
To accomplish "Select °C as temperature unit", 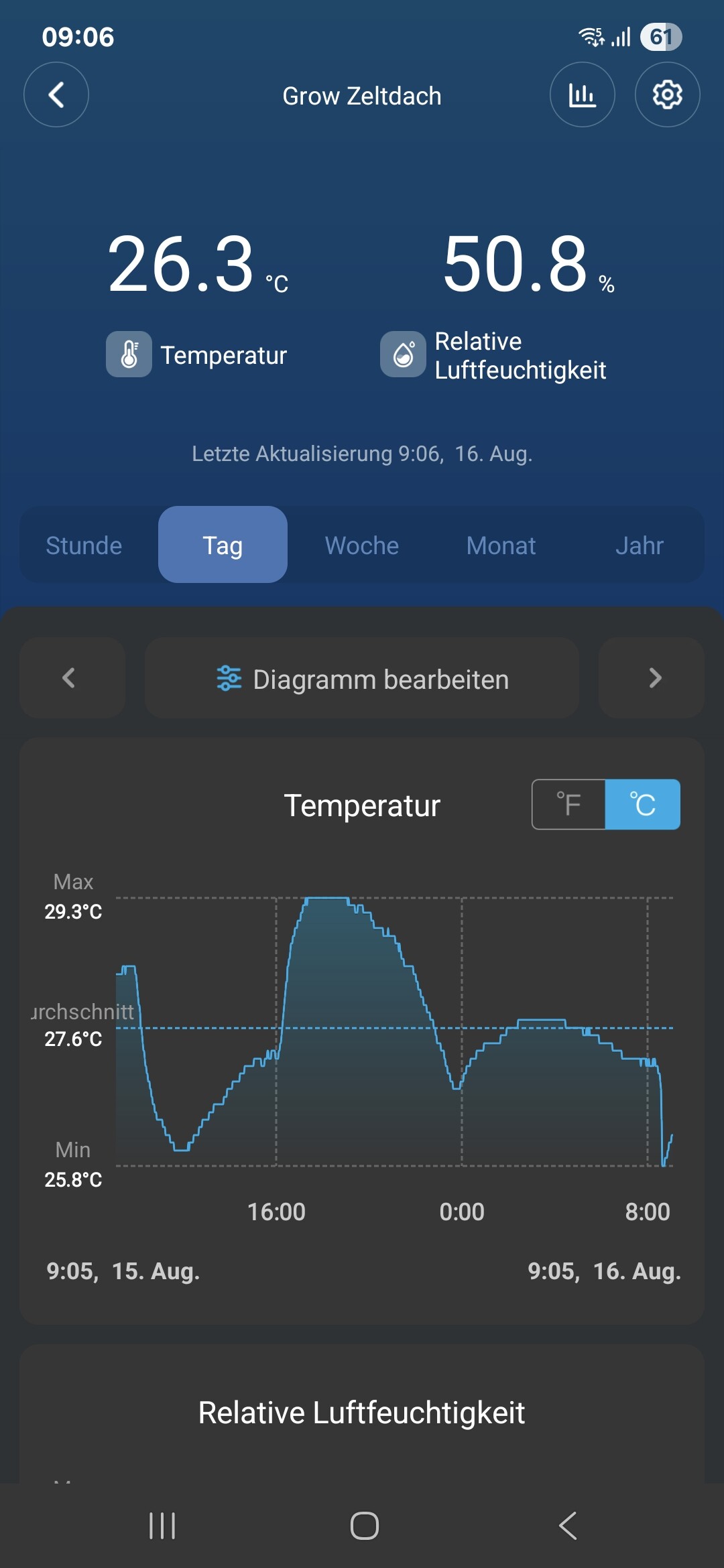I will 642,804.
